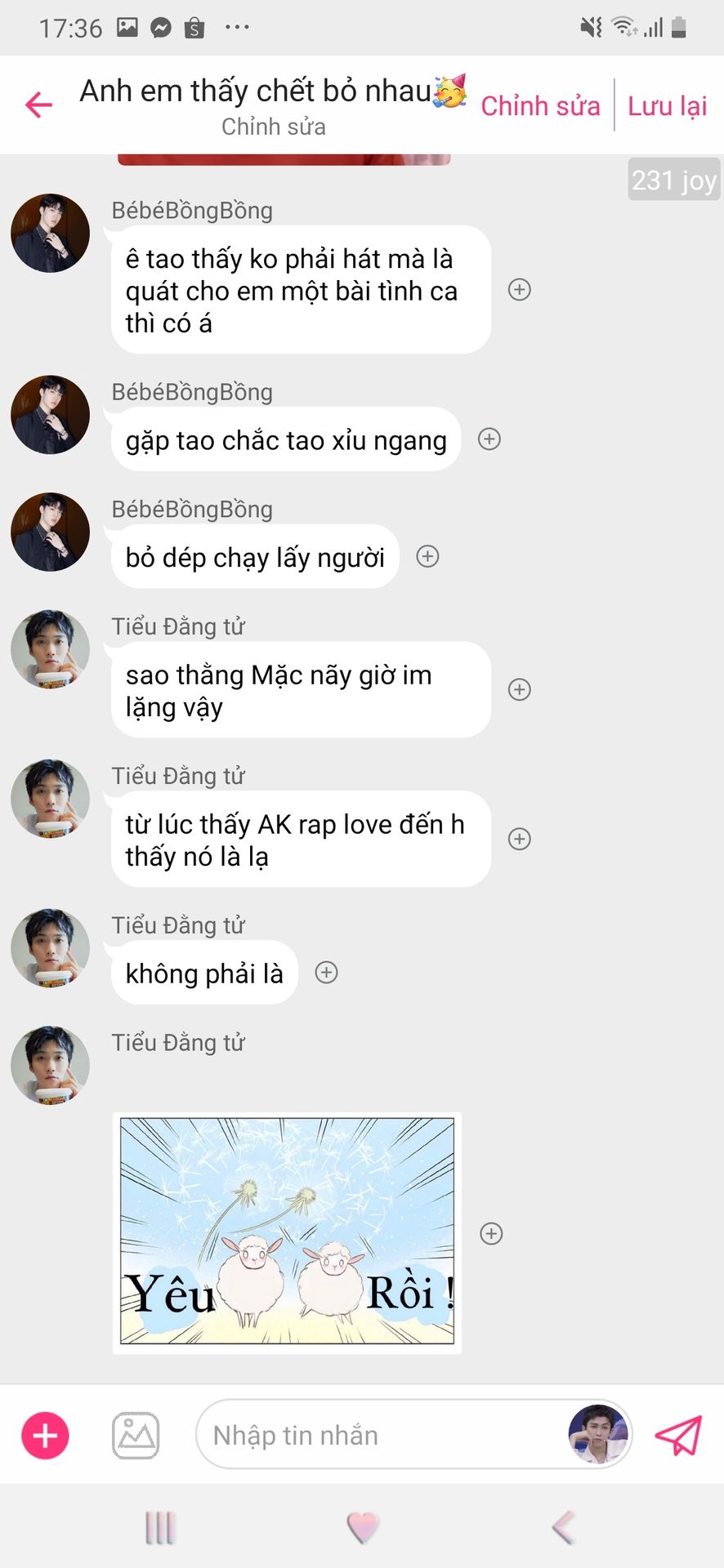Tap plus next to "không phải là" message

pos(327,973)
